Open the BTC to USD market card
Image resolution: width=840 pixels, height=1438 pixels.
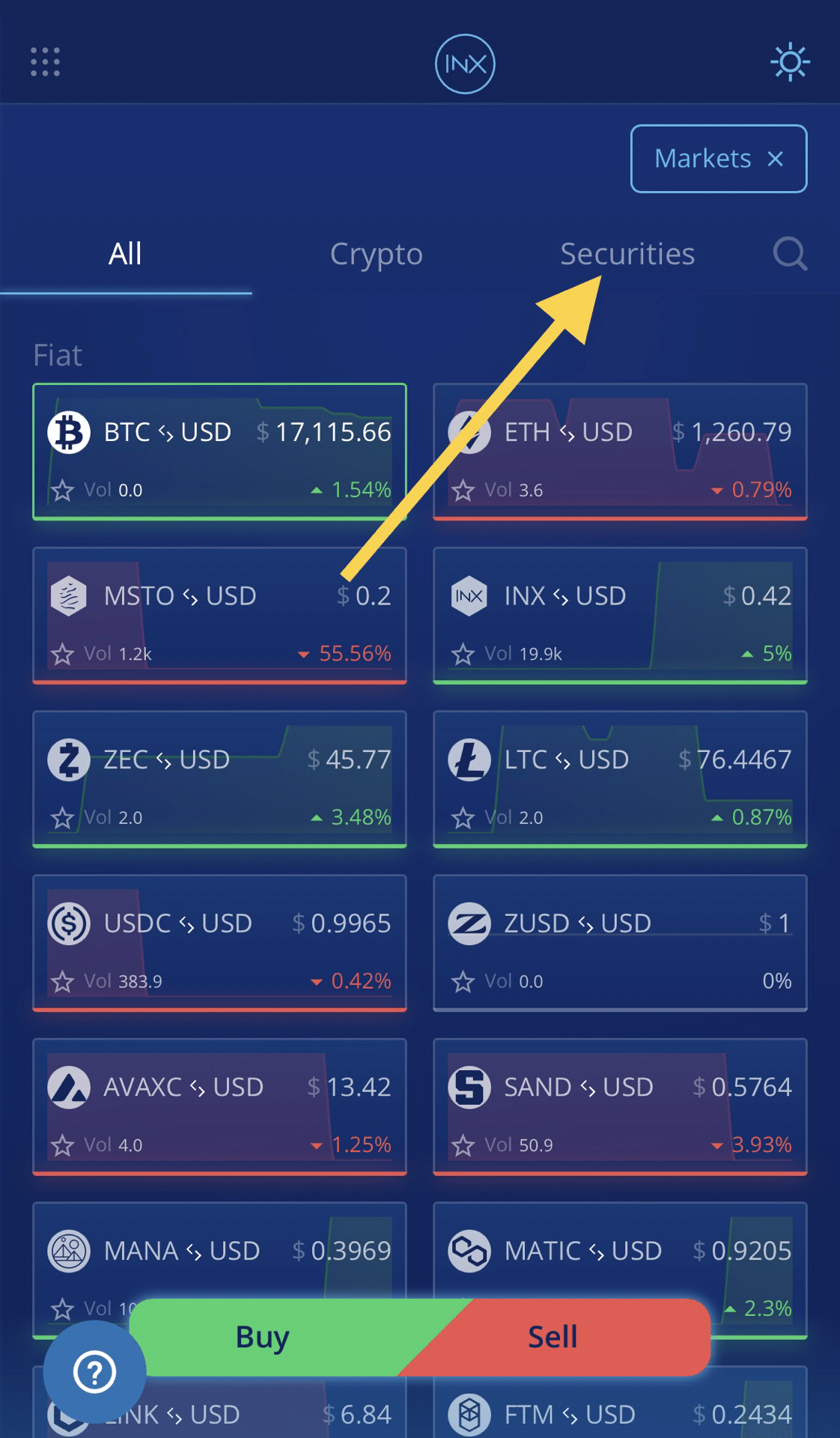pos(219,451)
